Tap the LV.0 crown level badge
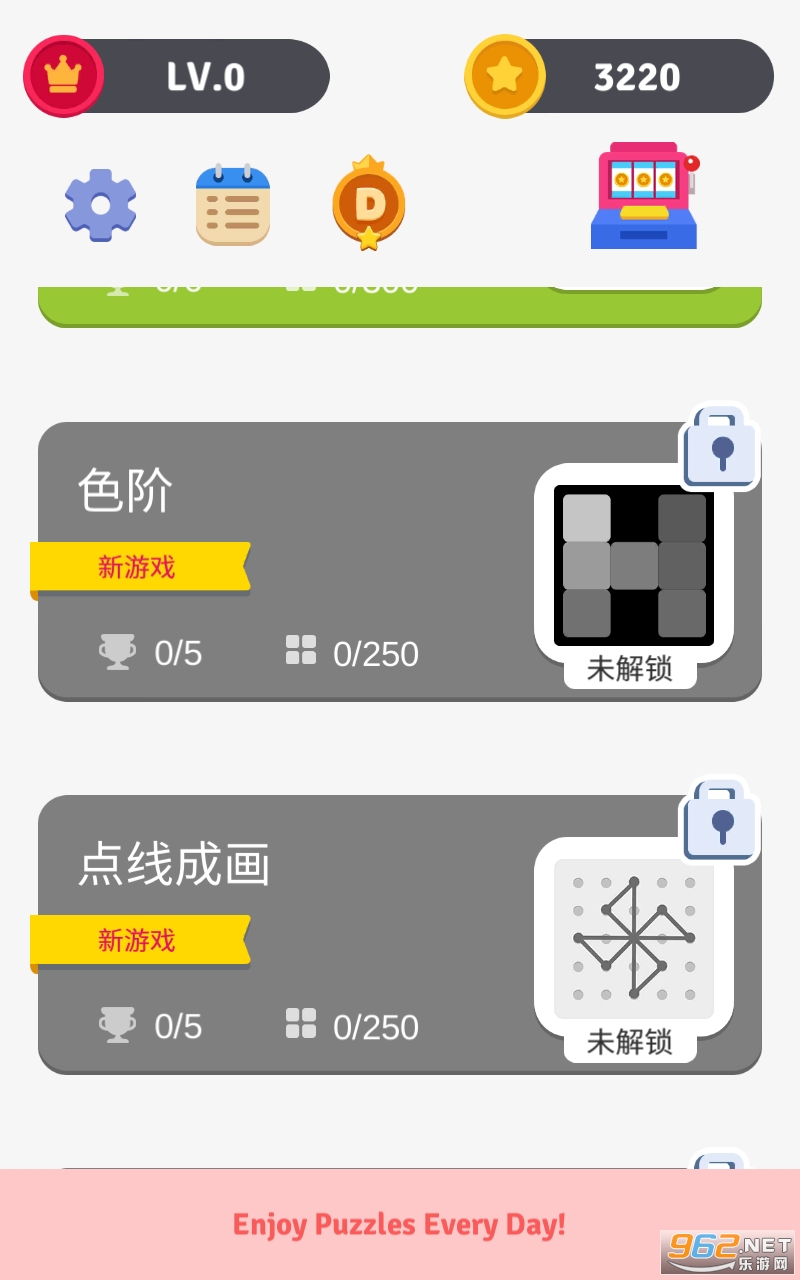This screenshot has height=1280, width=800. [x=177, y=76]
